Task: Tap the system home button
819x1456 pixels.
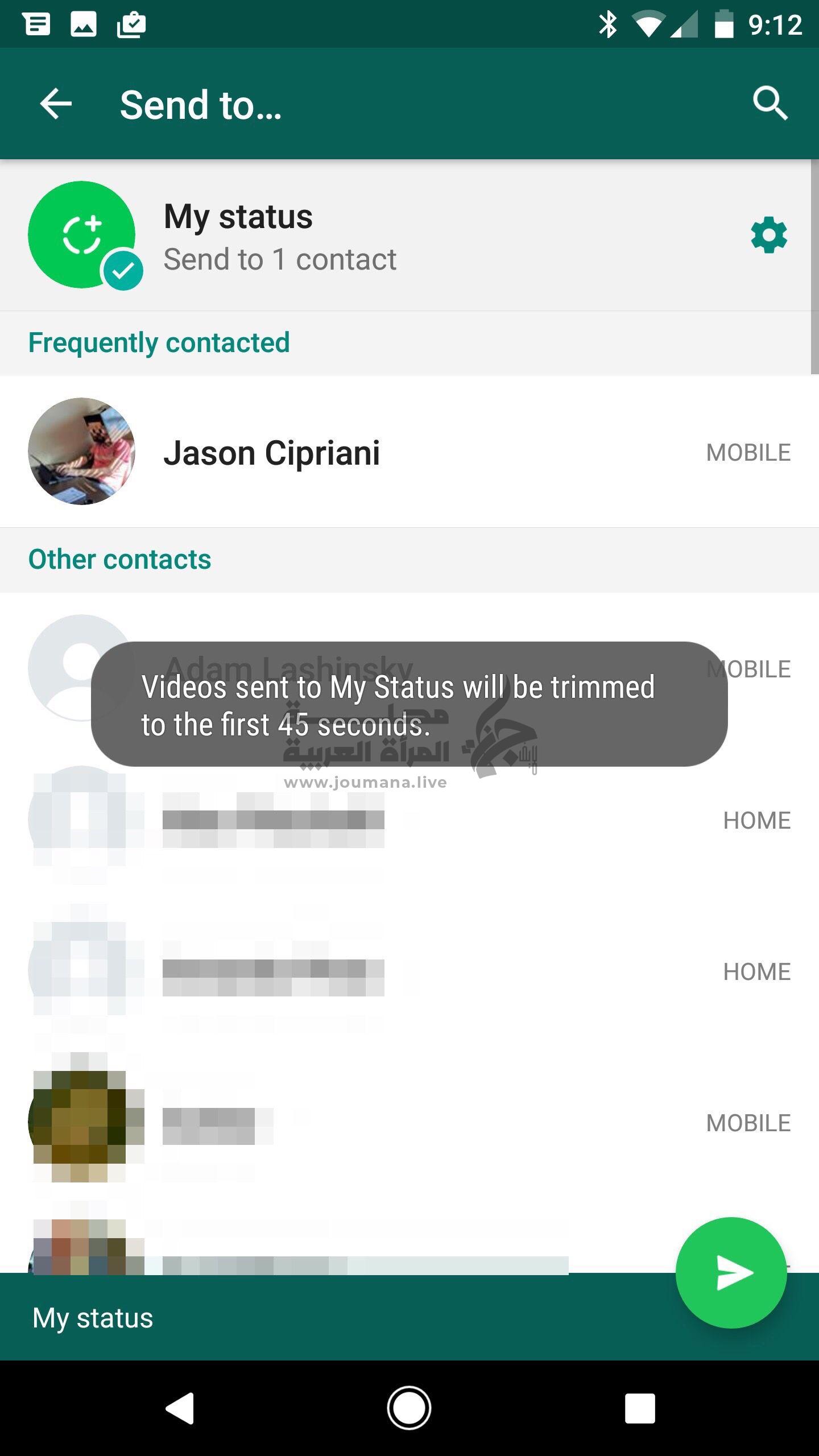Action: pos(409,1408)
